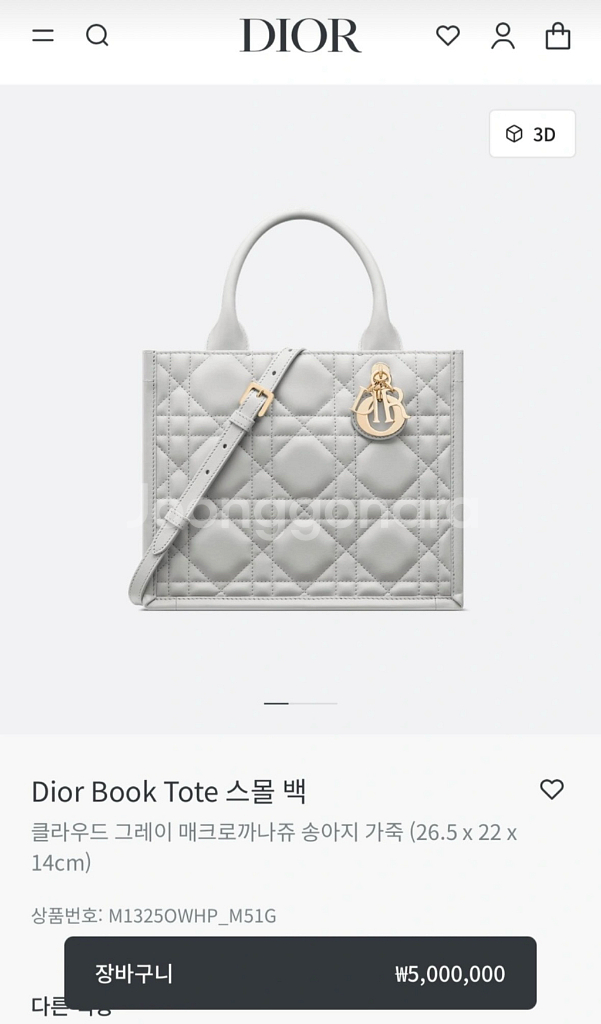Open the account profile icon

coord(503,36)
